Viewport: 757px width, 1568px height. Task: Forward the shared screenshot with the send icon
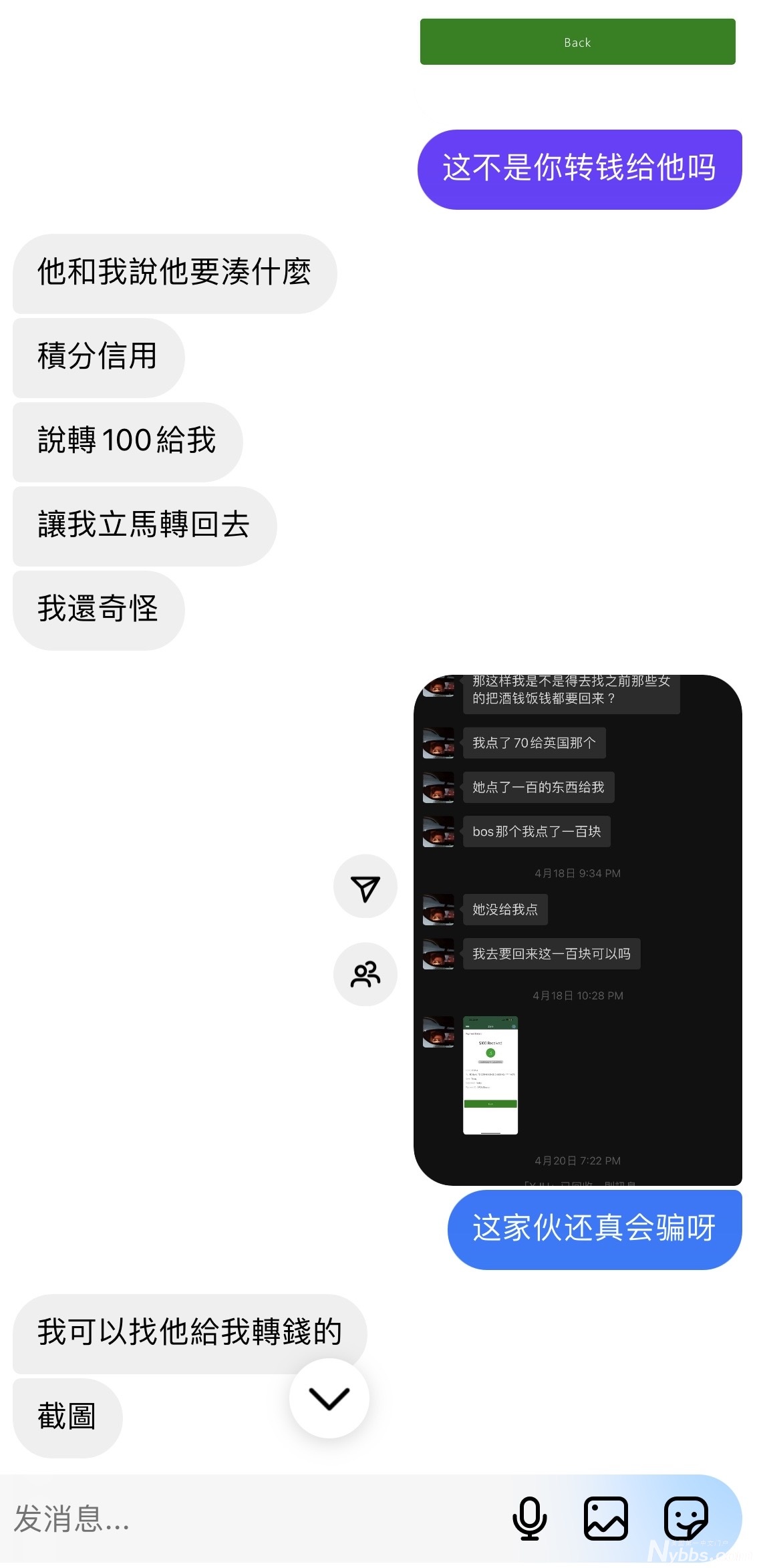365,887
